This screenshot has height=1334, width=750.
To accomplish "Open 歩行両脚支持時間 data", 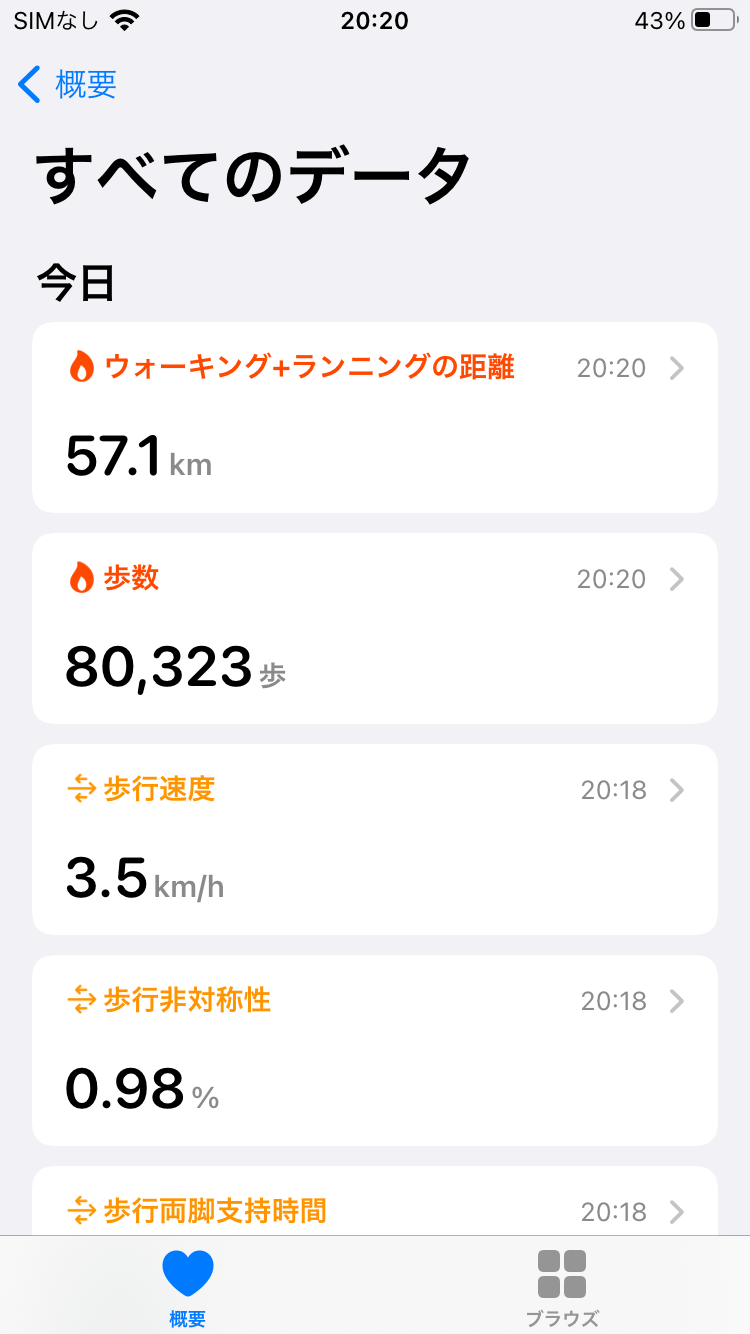I will pos(374,1205).
